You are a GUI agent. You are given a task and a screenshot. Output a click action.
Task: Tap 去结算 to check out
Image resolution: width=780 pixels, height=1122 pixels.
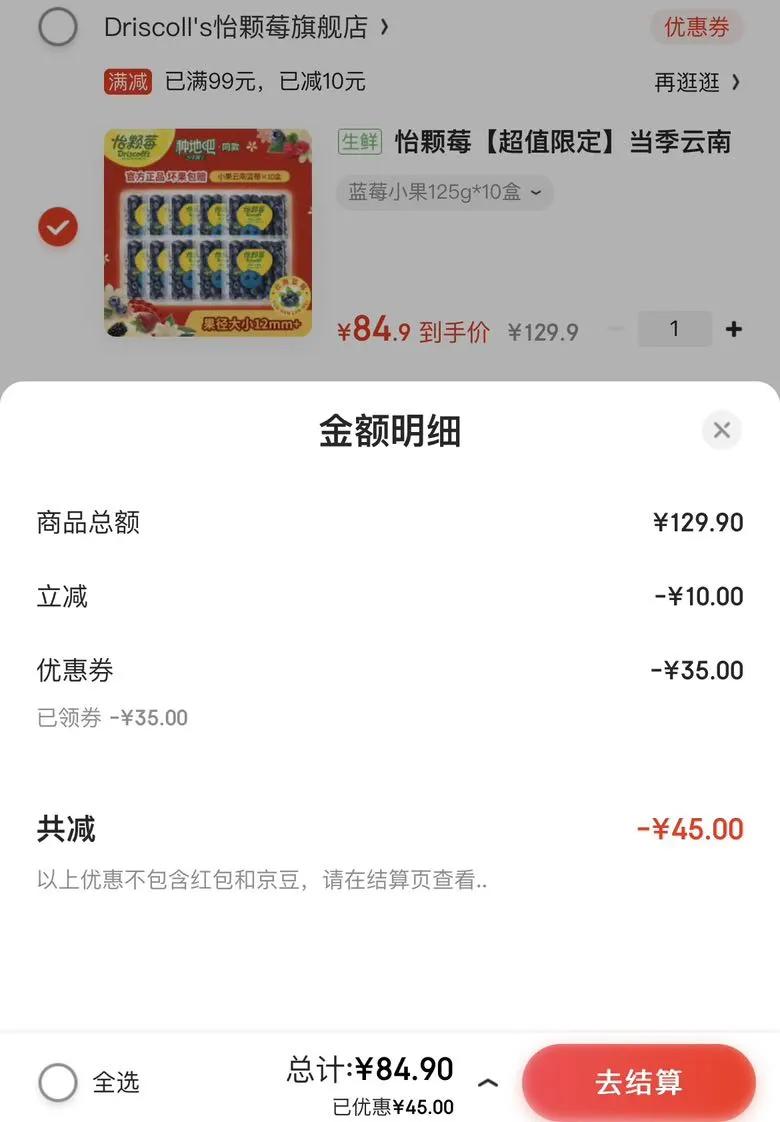(x=638, y=1082)
